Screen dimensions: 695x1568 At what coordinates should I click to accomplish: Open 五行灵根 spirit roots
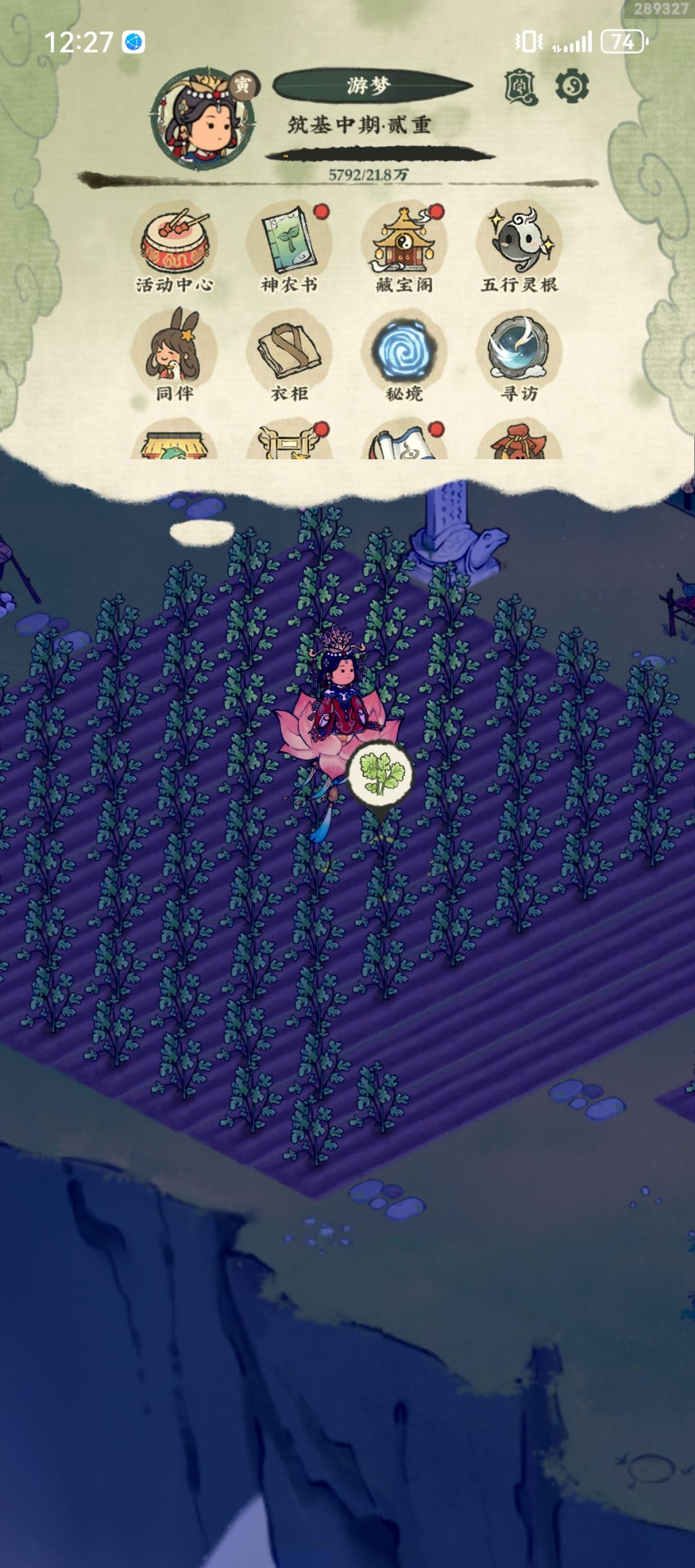519,249
